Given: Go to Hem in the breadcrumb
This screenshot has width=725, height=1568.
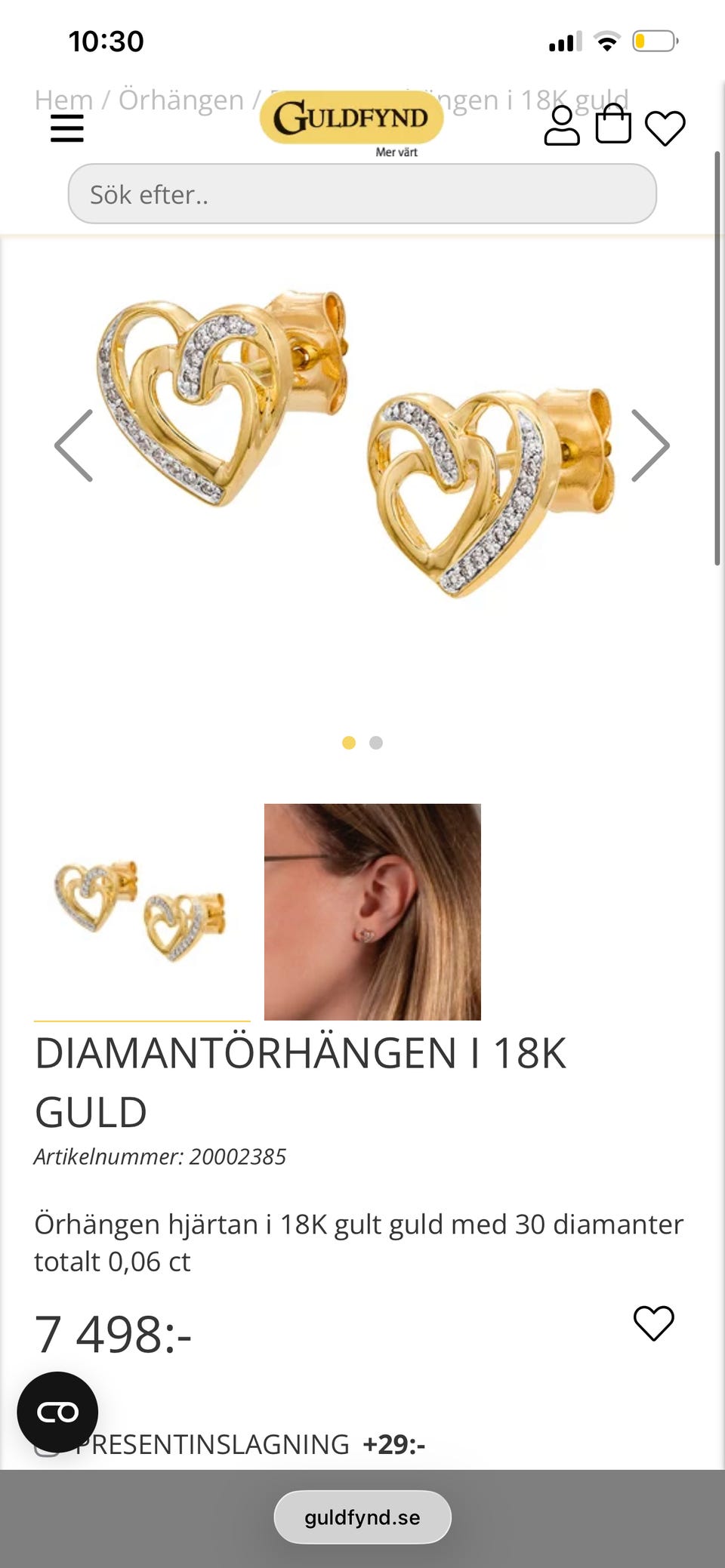Looking at the screenshot, I should click(x=63, y=100).
